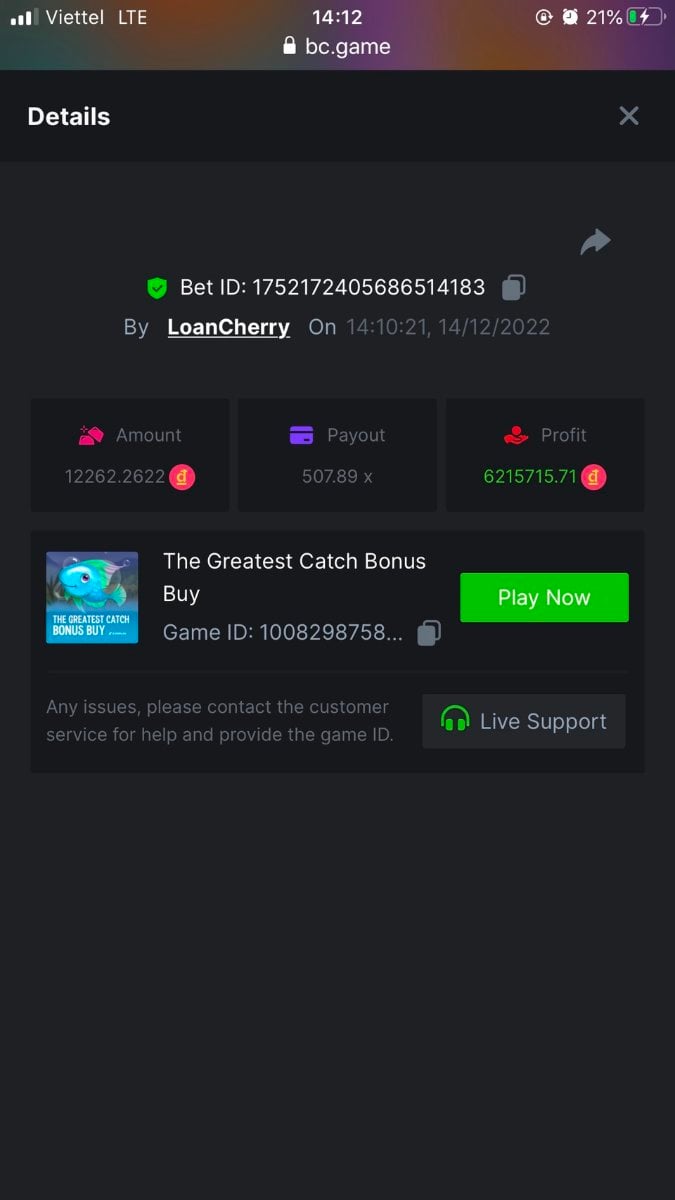
Task: Copy the Bet ID
Action: point(513,287)
